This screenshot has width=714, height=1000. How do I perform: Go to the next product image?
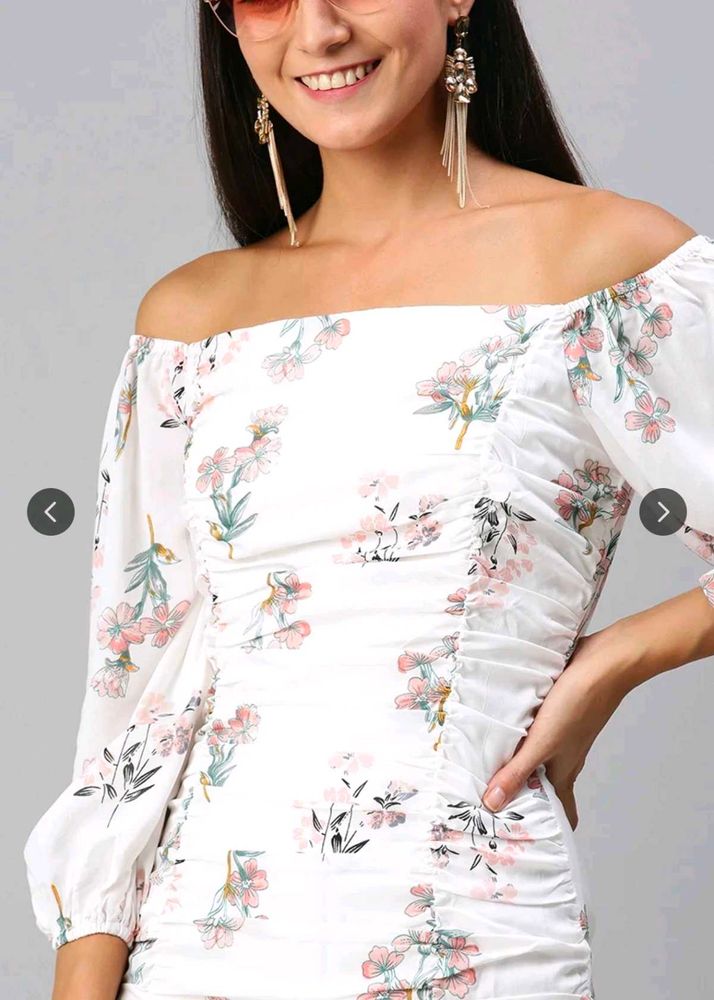click(662, 512)
